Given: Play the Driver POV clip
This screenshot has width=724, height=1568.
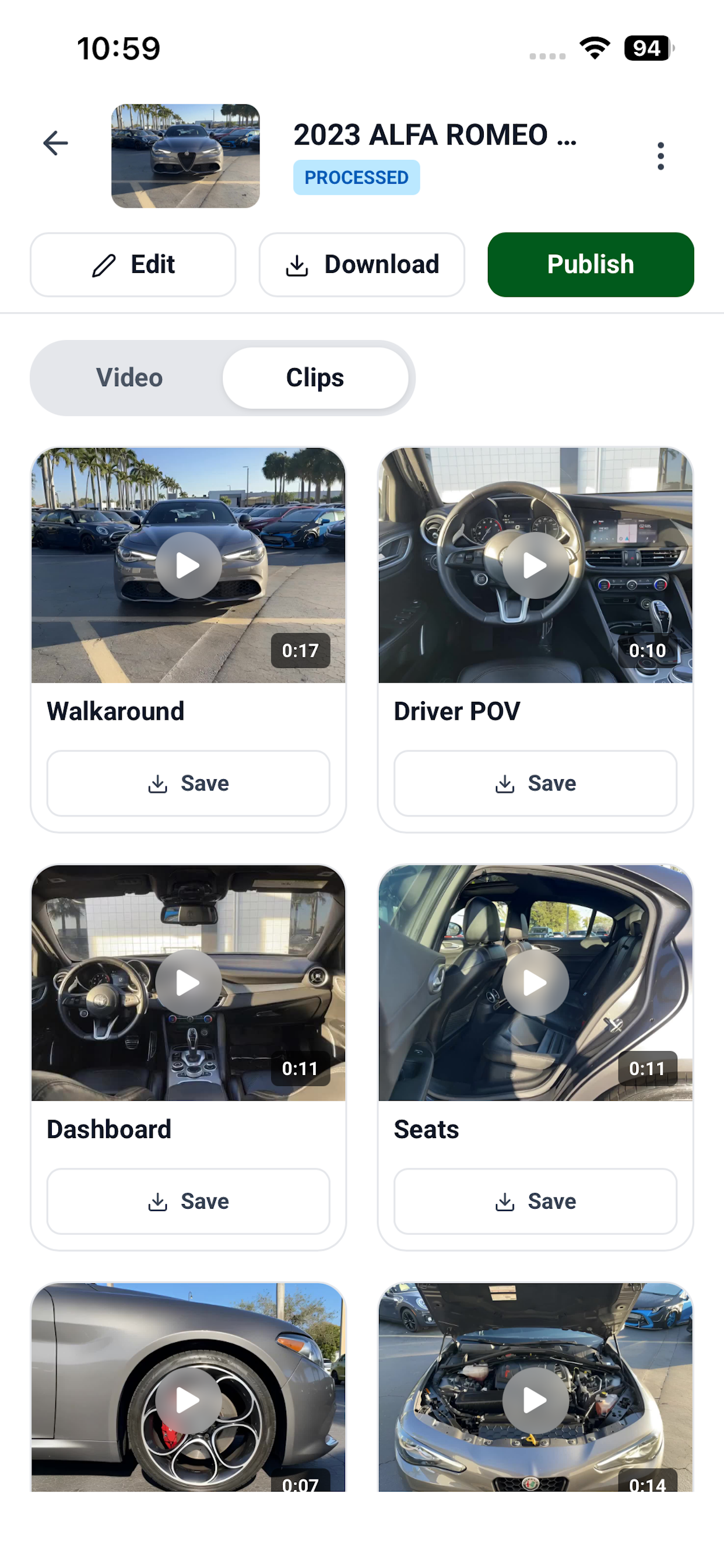Looking at the screenshot, I should 535,565.
